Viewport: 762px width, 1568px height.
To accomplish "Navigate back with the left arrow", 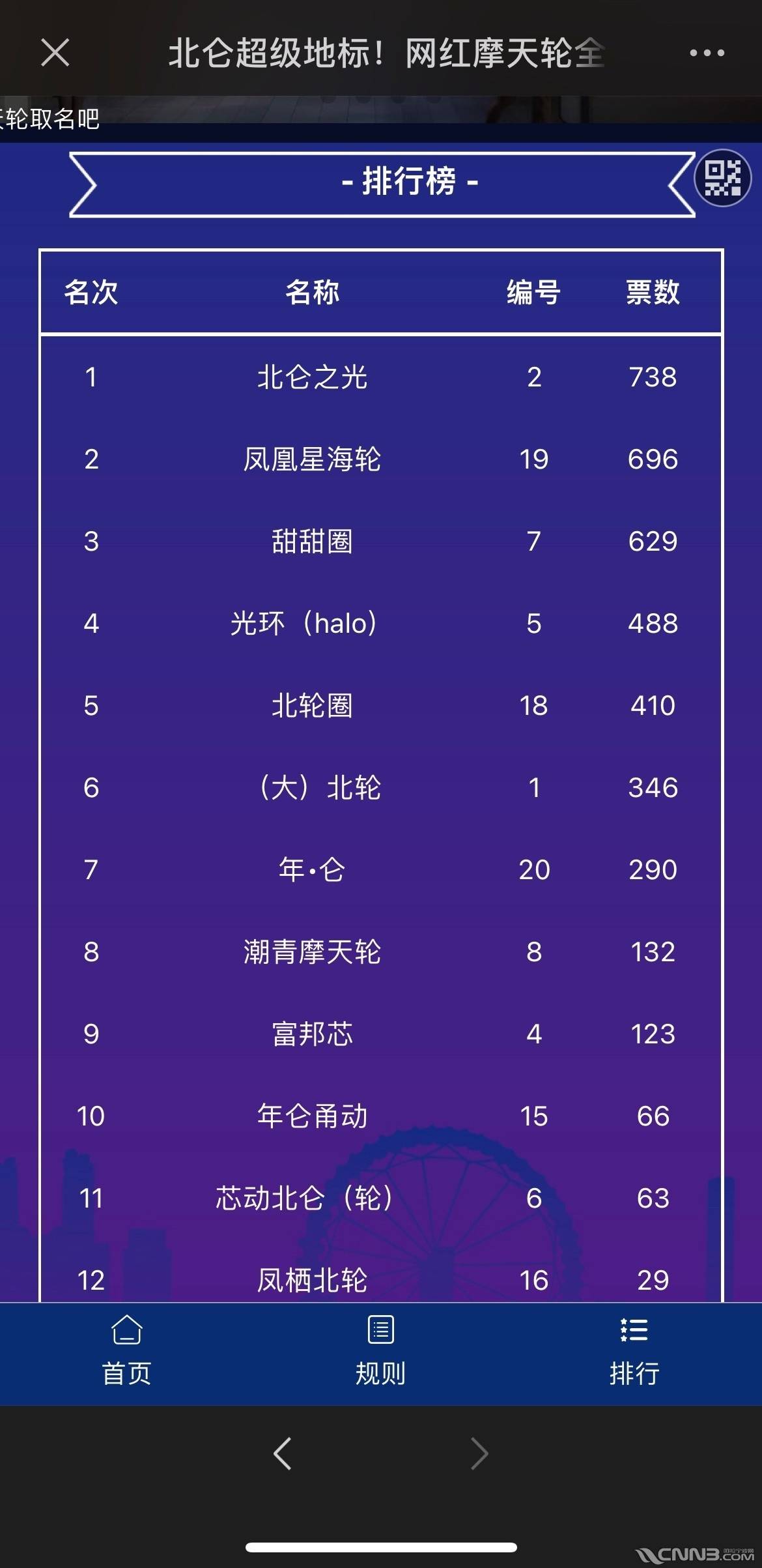I will click(282, 1453).
